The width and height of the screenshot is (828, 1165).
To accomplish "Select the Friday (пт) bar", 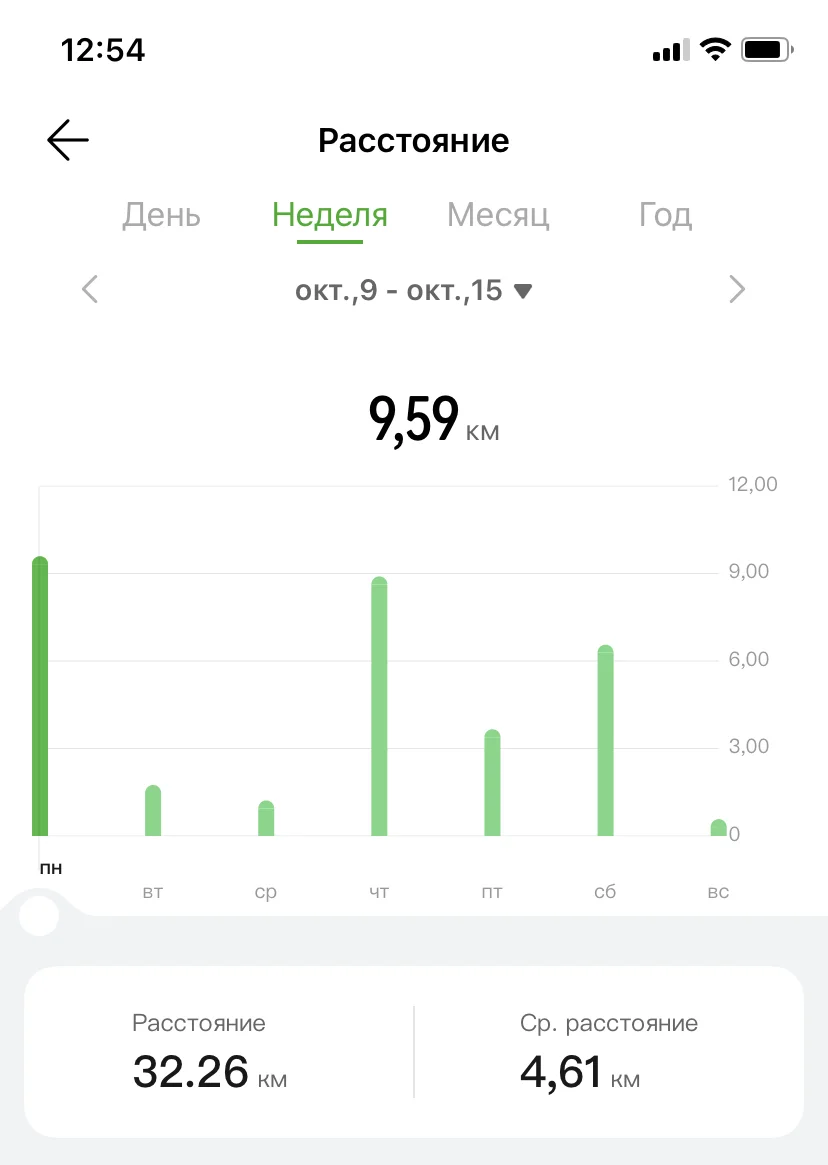I will [x=492, y=784].
